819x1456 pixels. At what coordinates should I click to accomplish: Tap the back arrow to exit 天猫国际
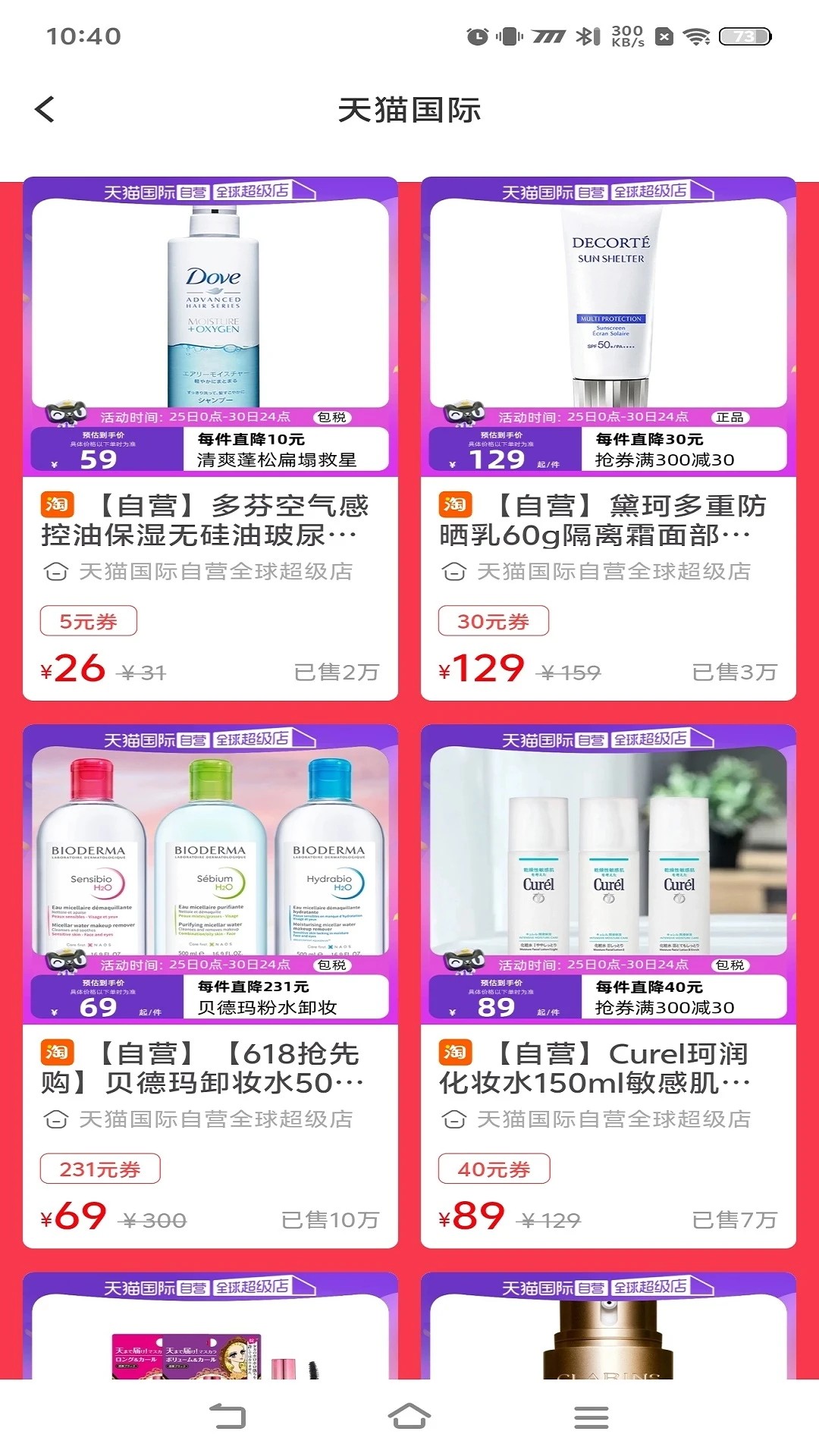point(45,109)
